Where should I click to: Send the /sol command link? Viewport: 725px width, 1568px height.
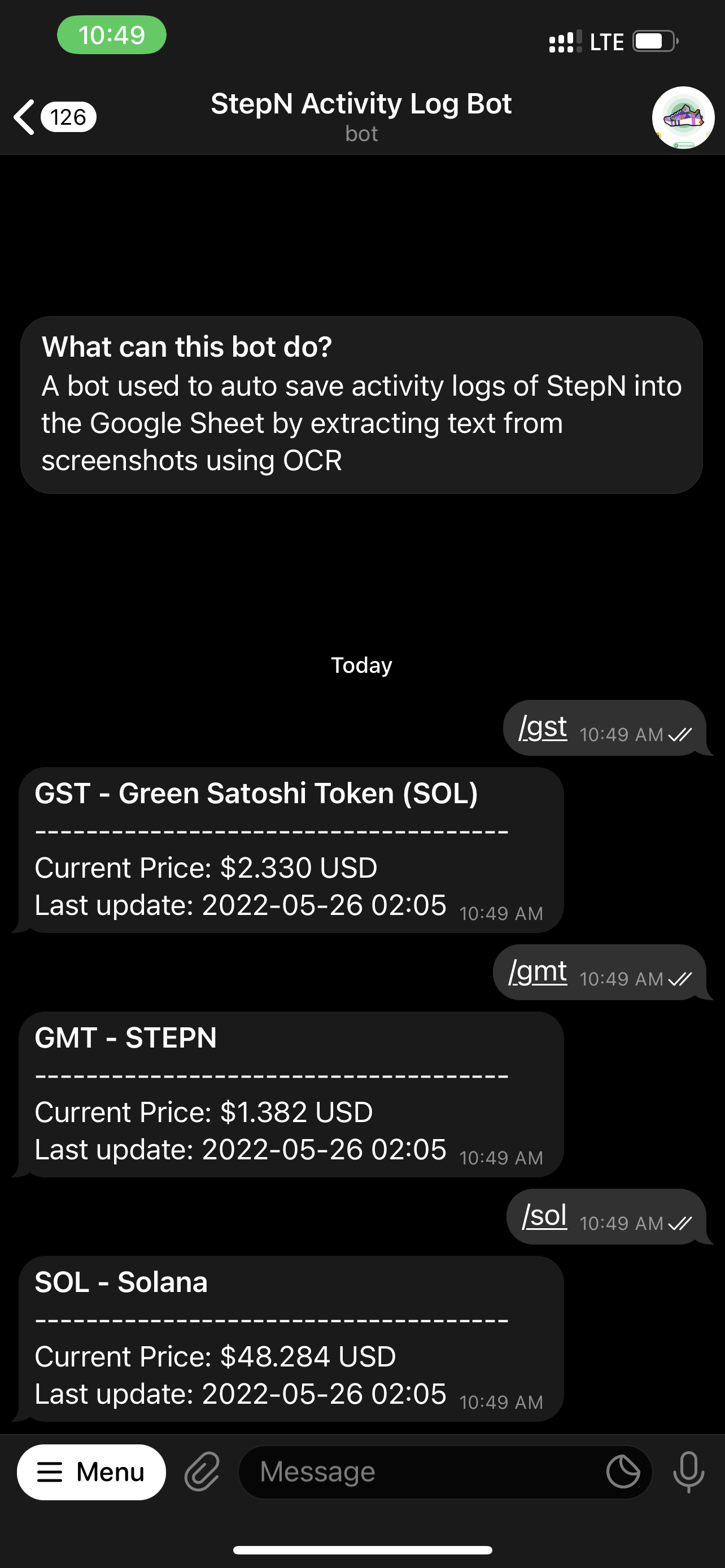coord(545,1216)
